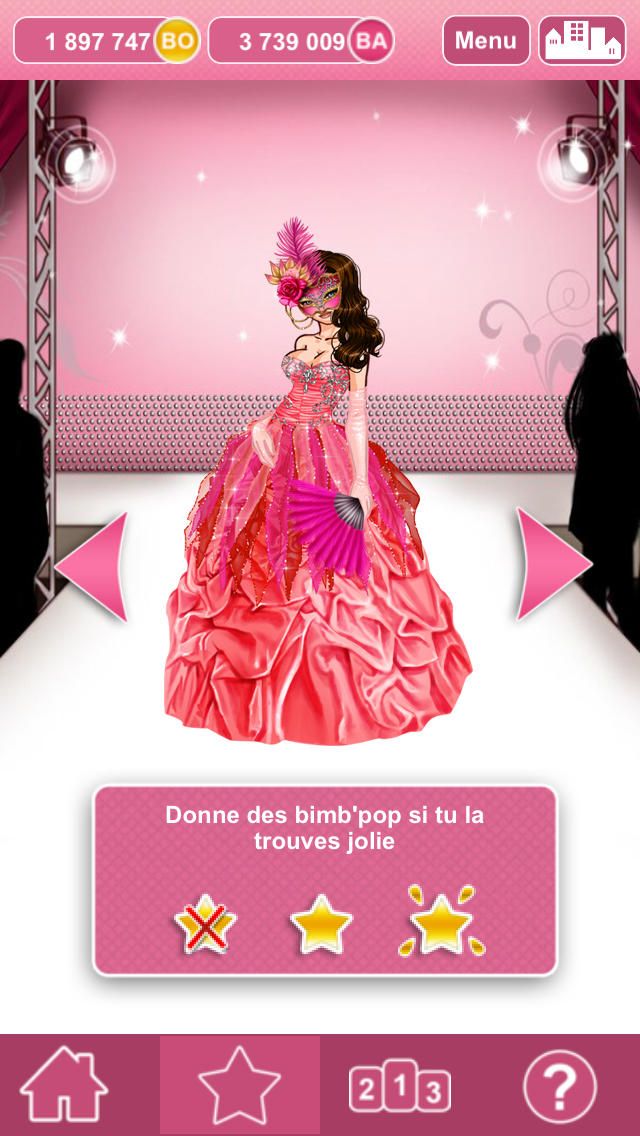Show previous bimbo with left arrow
This screenshot has height=1136, width=640.
point(92,566)
